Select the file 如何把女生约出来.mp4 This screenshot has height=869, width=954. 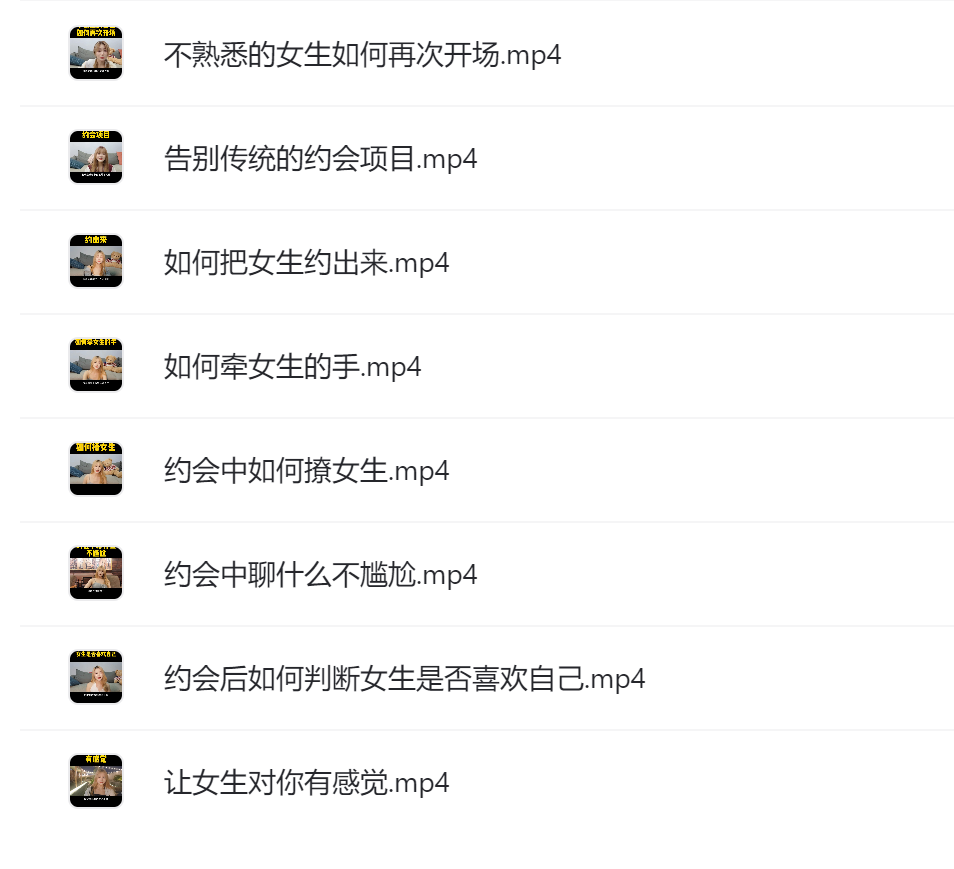coord(306,262)
